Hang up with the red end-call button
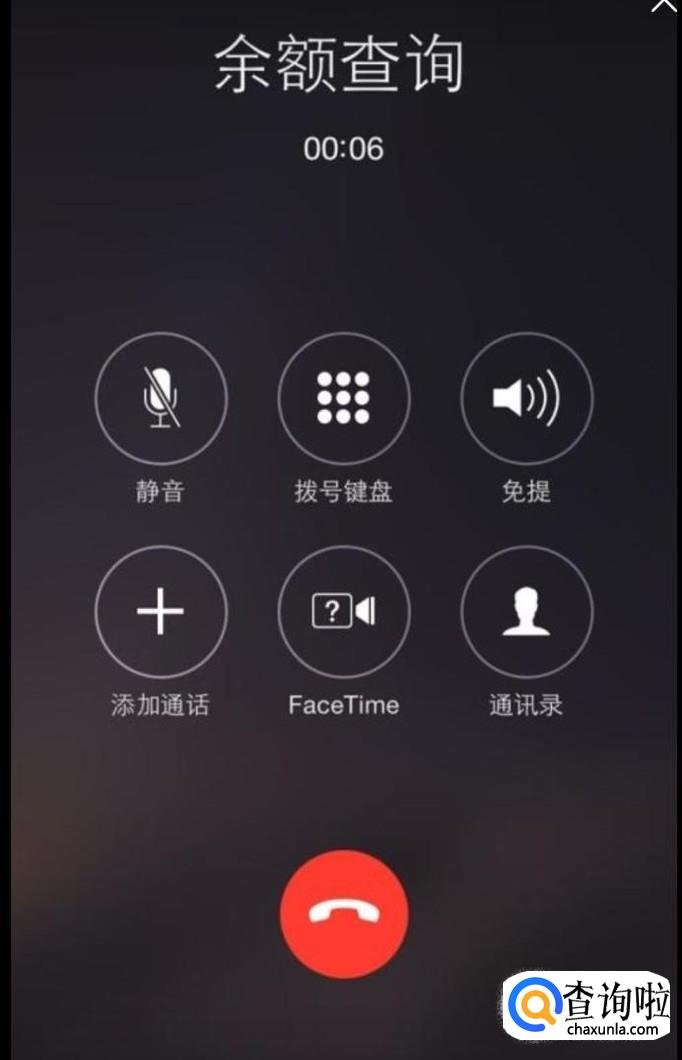This screenshot has height=1060, width=682. 343,914
